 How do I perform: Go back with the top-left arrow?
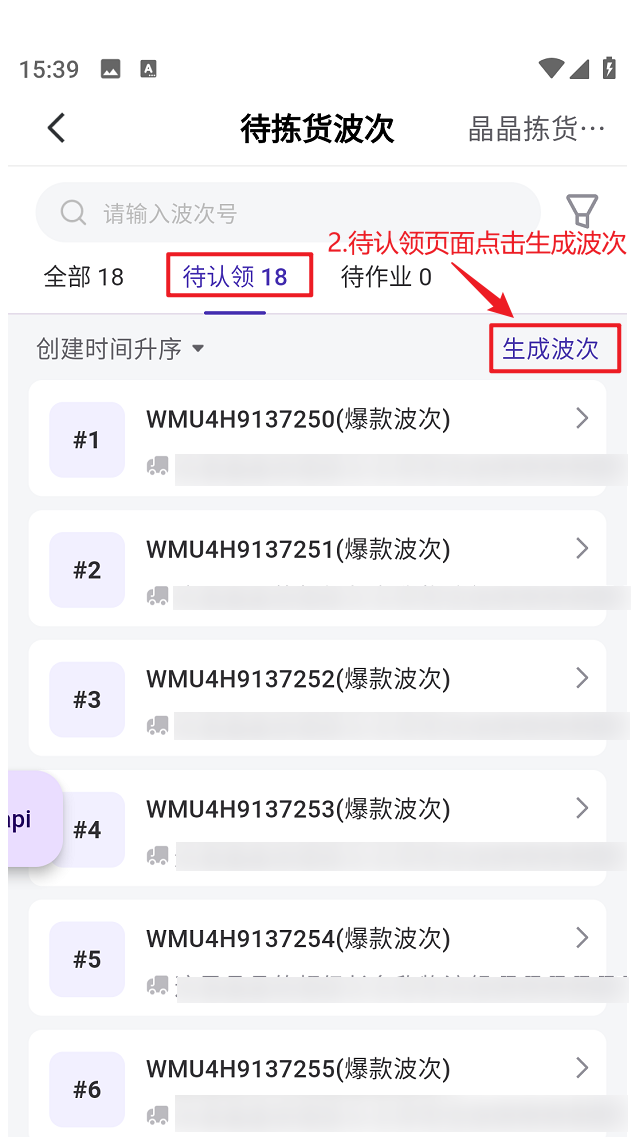coord(56,128)
